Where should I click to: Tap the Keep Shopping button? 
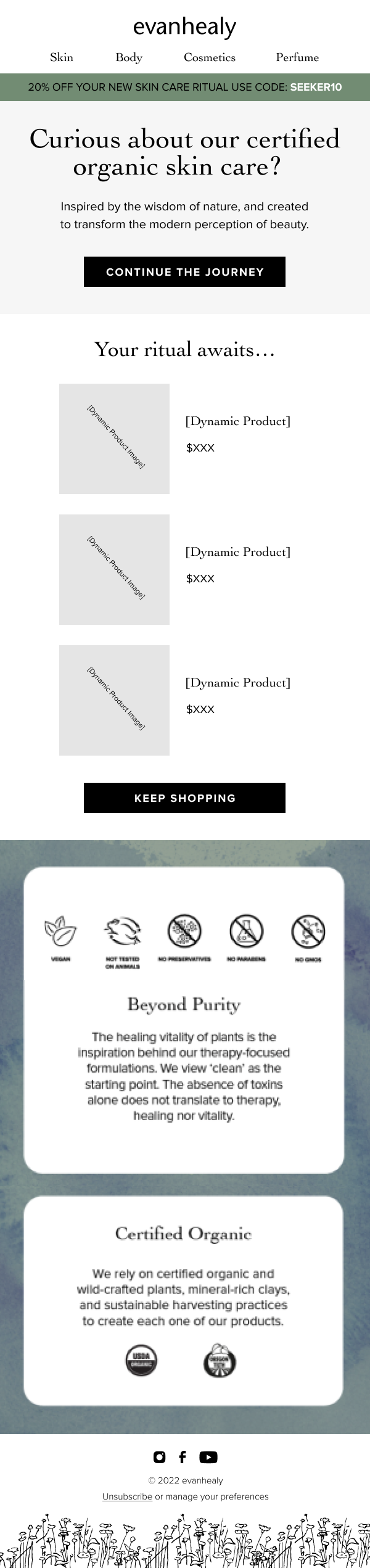click(x=184, y=798)
